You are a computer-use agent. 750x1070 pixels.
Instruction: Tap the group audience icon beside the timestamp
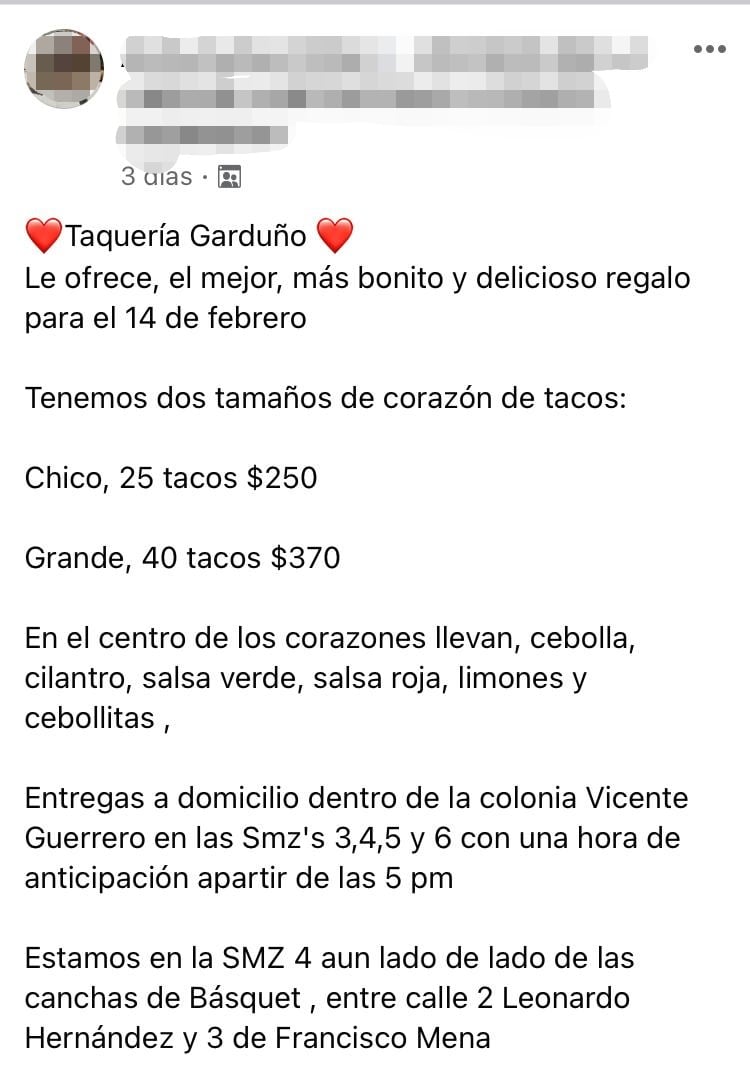click(229, 177)
